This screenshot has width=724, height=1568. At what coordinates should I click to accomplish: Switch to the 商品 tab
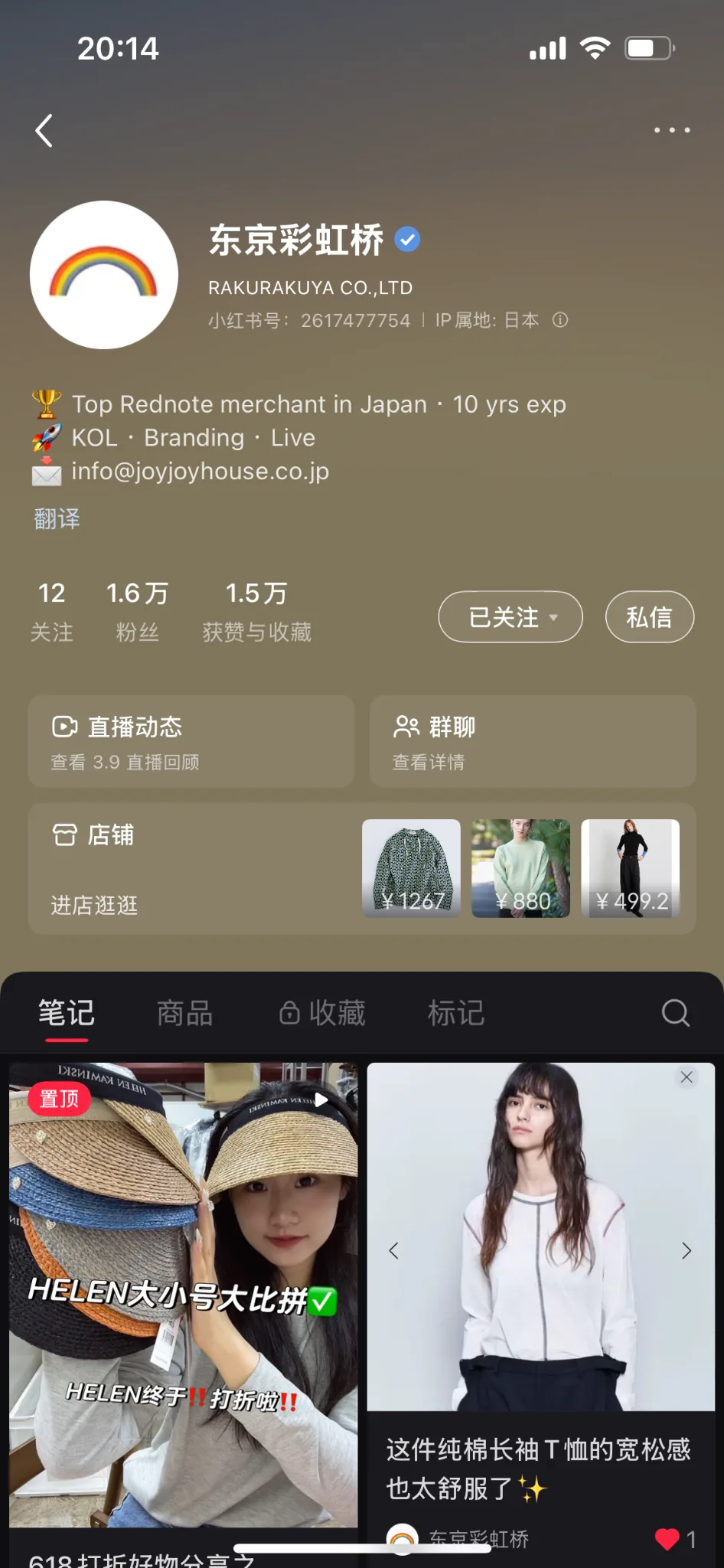click(184, 1013)
